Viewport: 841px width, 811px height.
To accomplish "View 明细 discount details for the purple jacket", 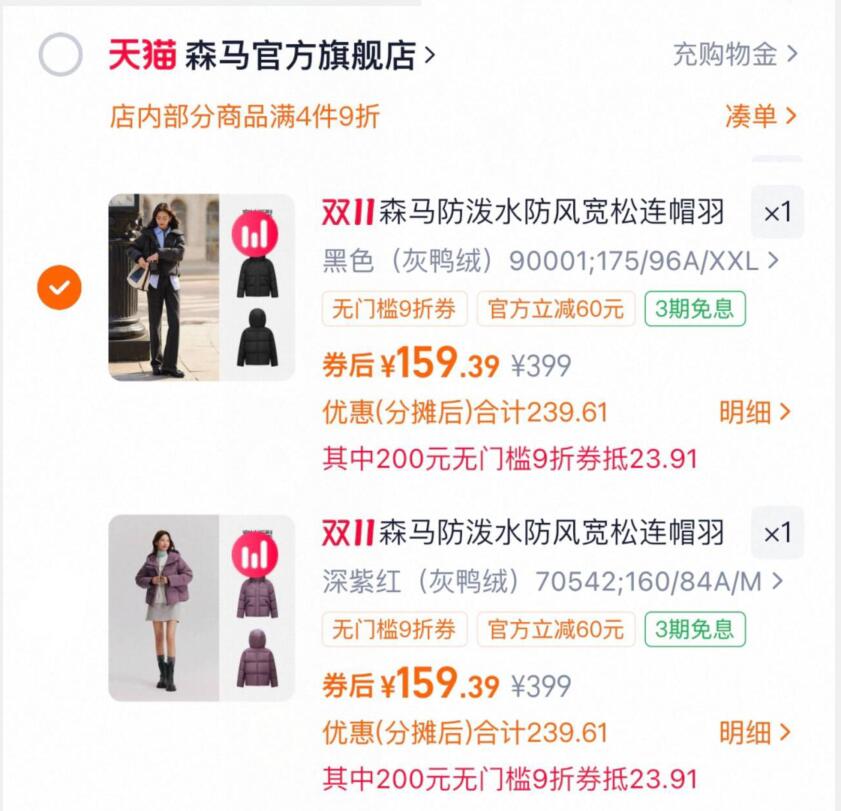I will (x=755, y=732).
